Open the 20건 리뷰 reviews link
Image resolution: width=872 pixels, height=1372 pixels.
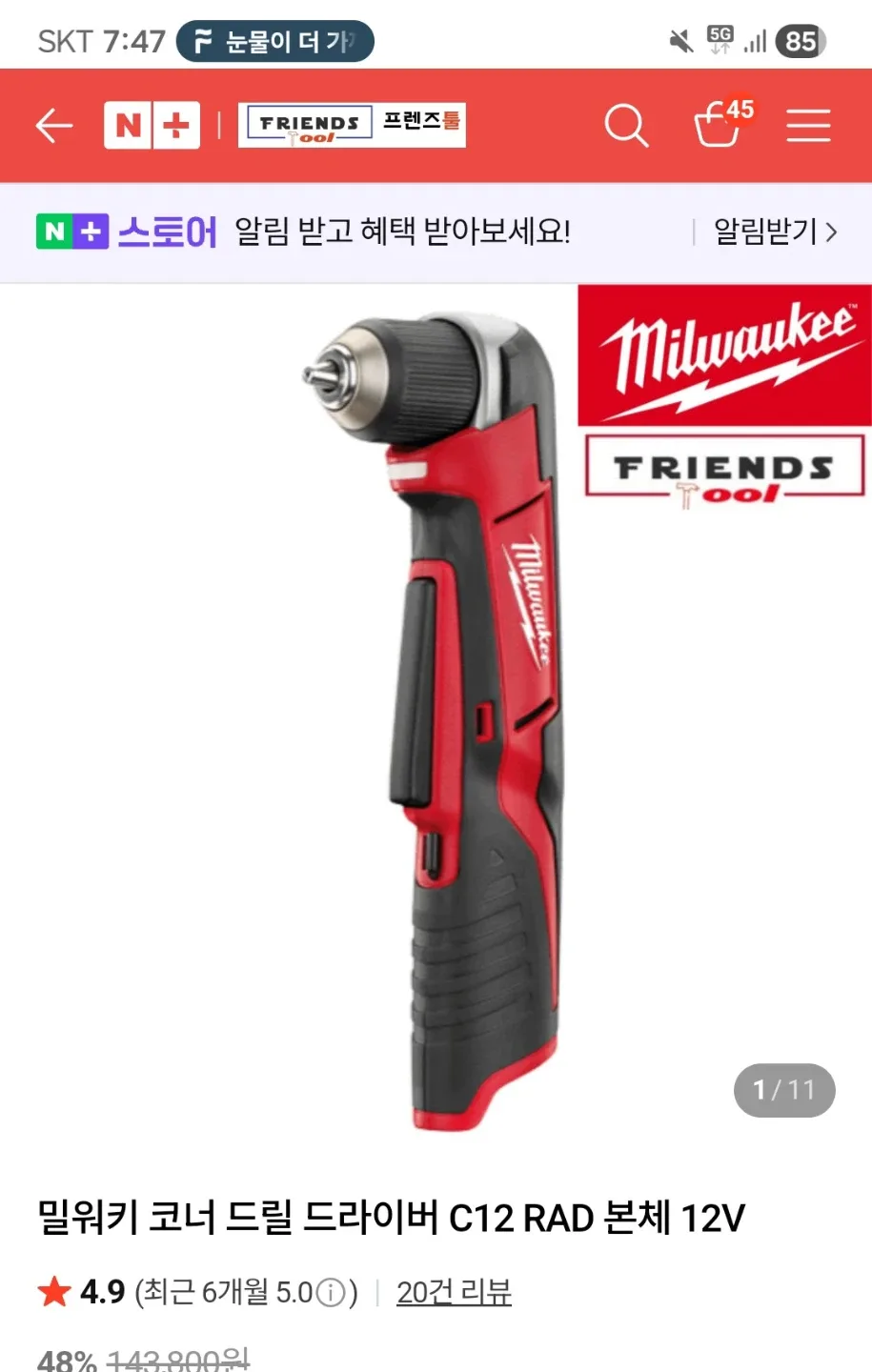(454, 1293)
